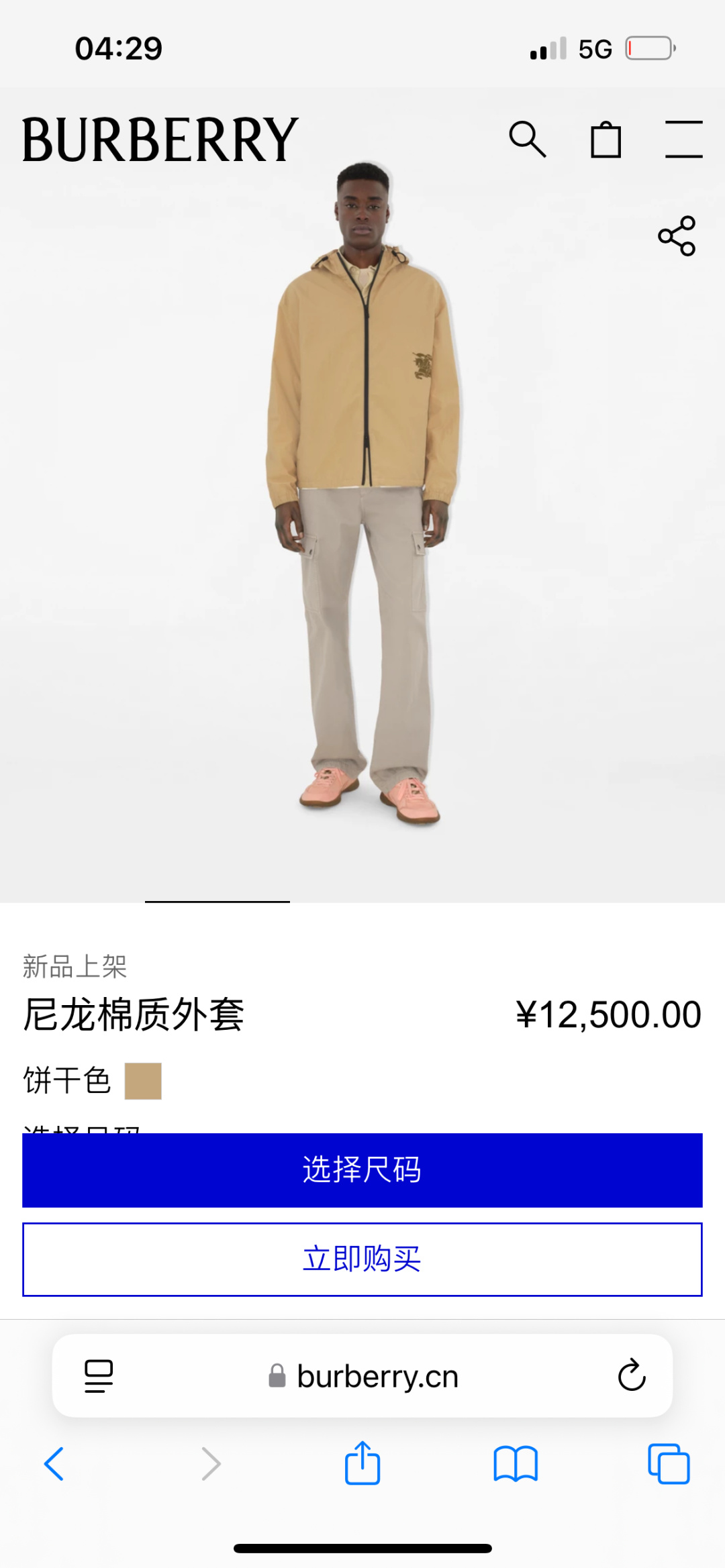Open the jacket product photo

[x=362, y=495]
